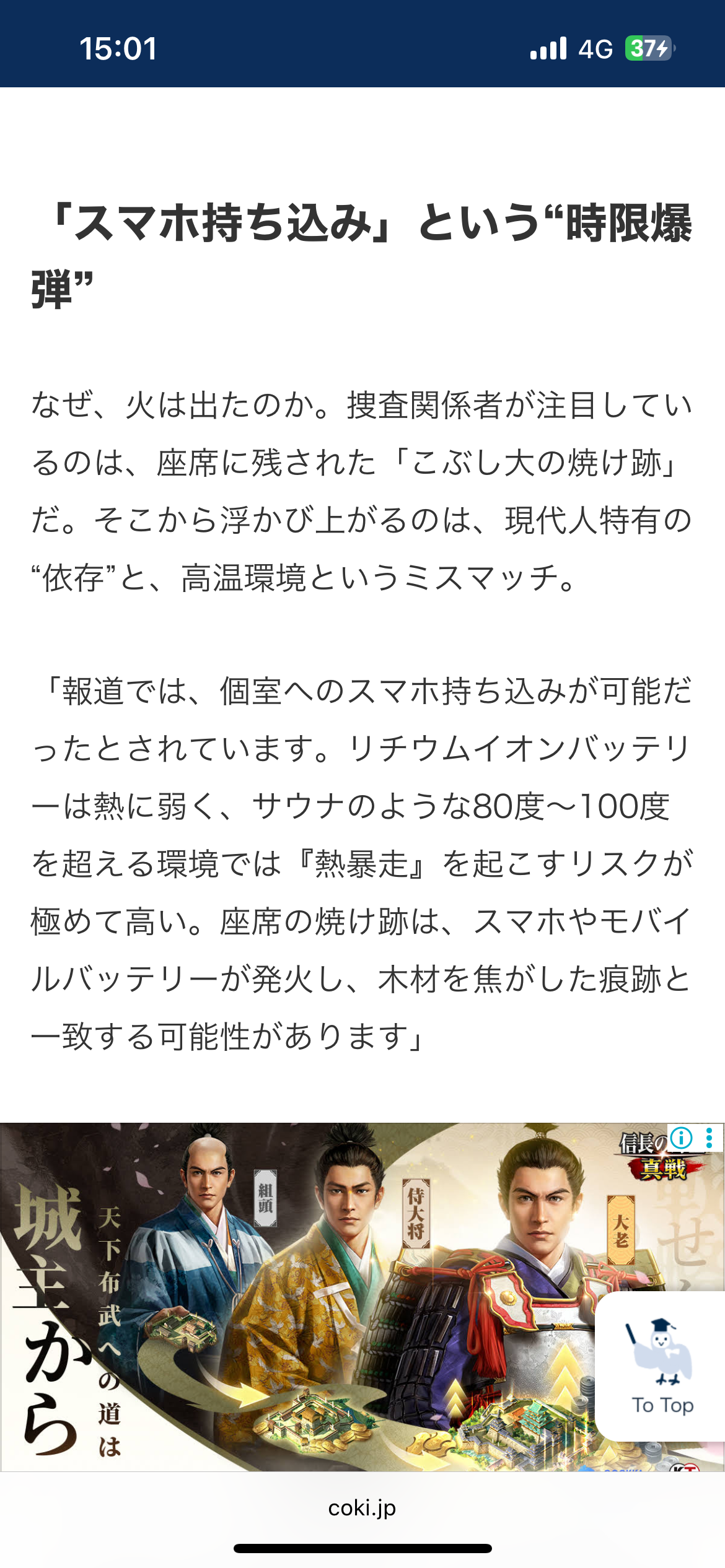Tap the coki.jp address bar
This screenshot has width=725, height=1568.
click(362, 1508)
